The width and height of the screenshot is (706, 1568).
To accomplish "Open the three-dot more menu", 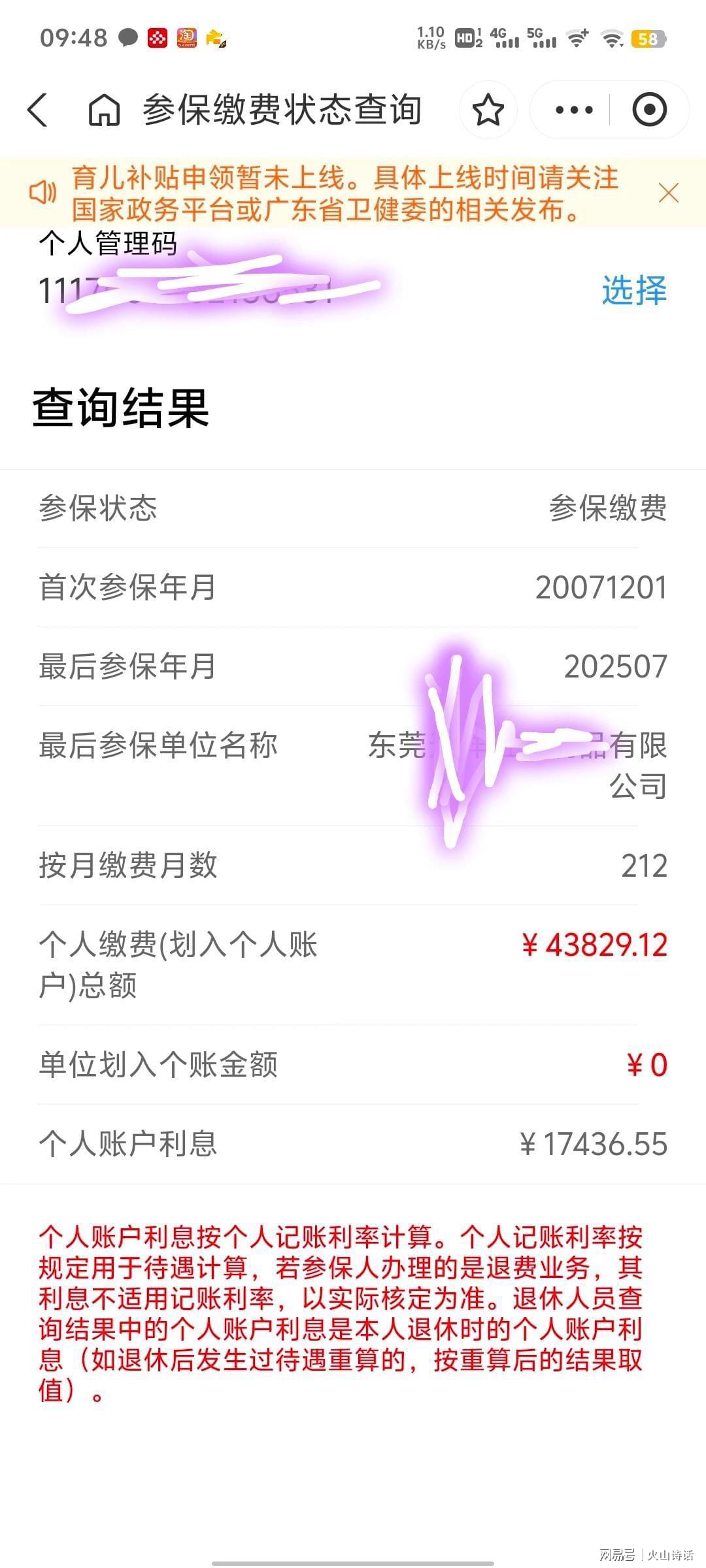I will click(573, 110).
